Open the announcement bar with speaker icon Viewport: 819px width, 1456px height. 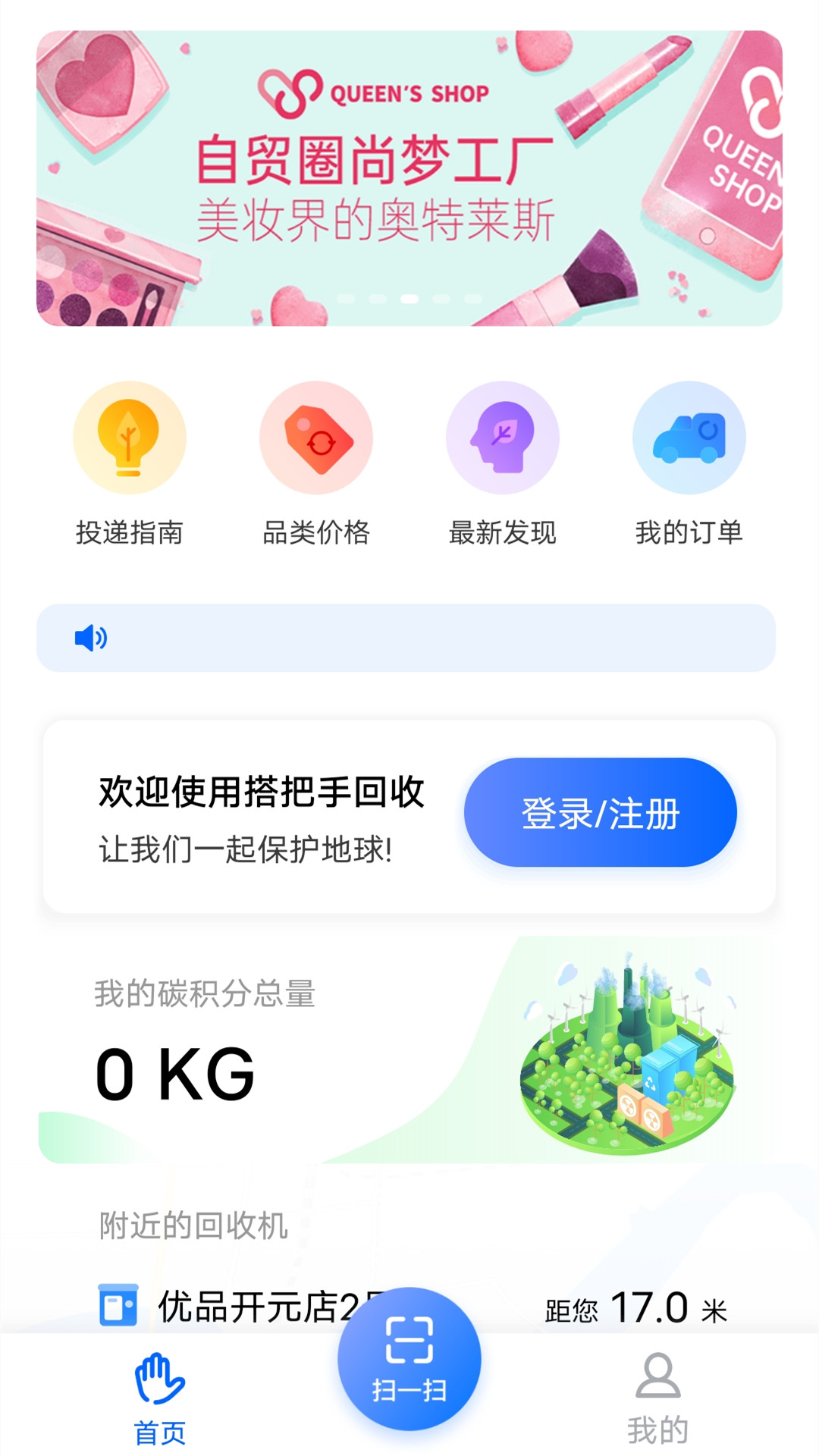[406, 638]
